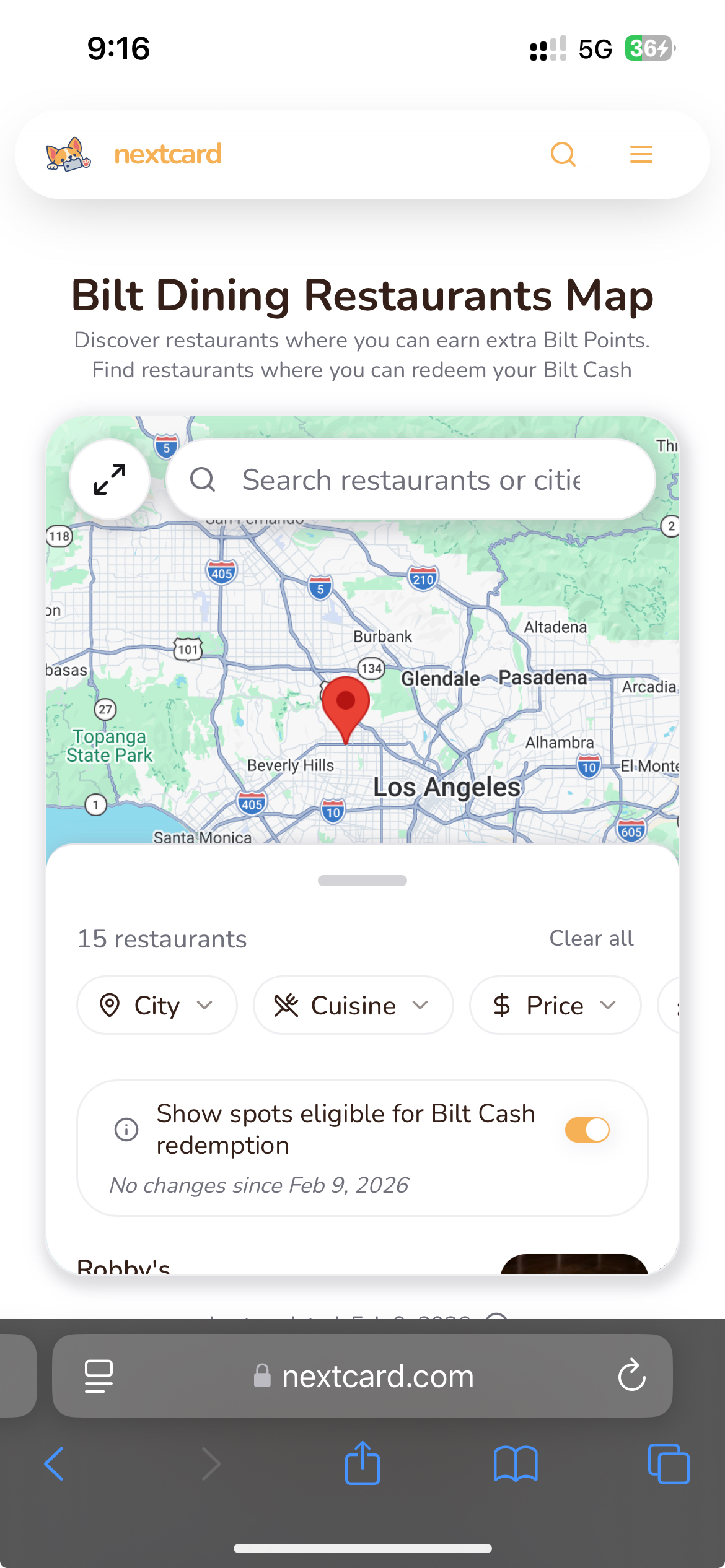Tap the reload icon in the address bar
This screenshot has height=1568, width=725.
click(x=631, y=1376)
